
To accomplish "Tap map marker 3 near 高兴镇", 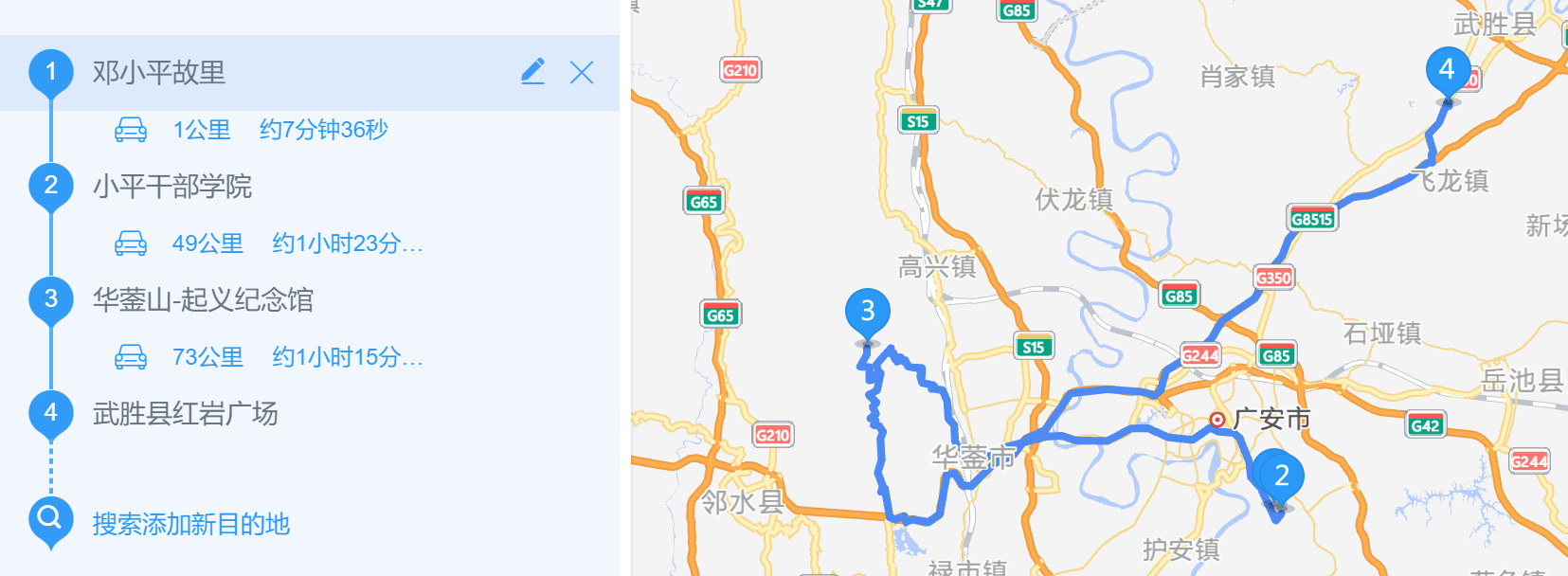I will pyautogui.click(x=867, y=312).
